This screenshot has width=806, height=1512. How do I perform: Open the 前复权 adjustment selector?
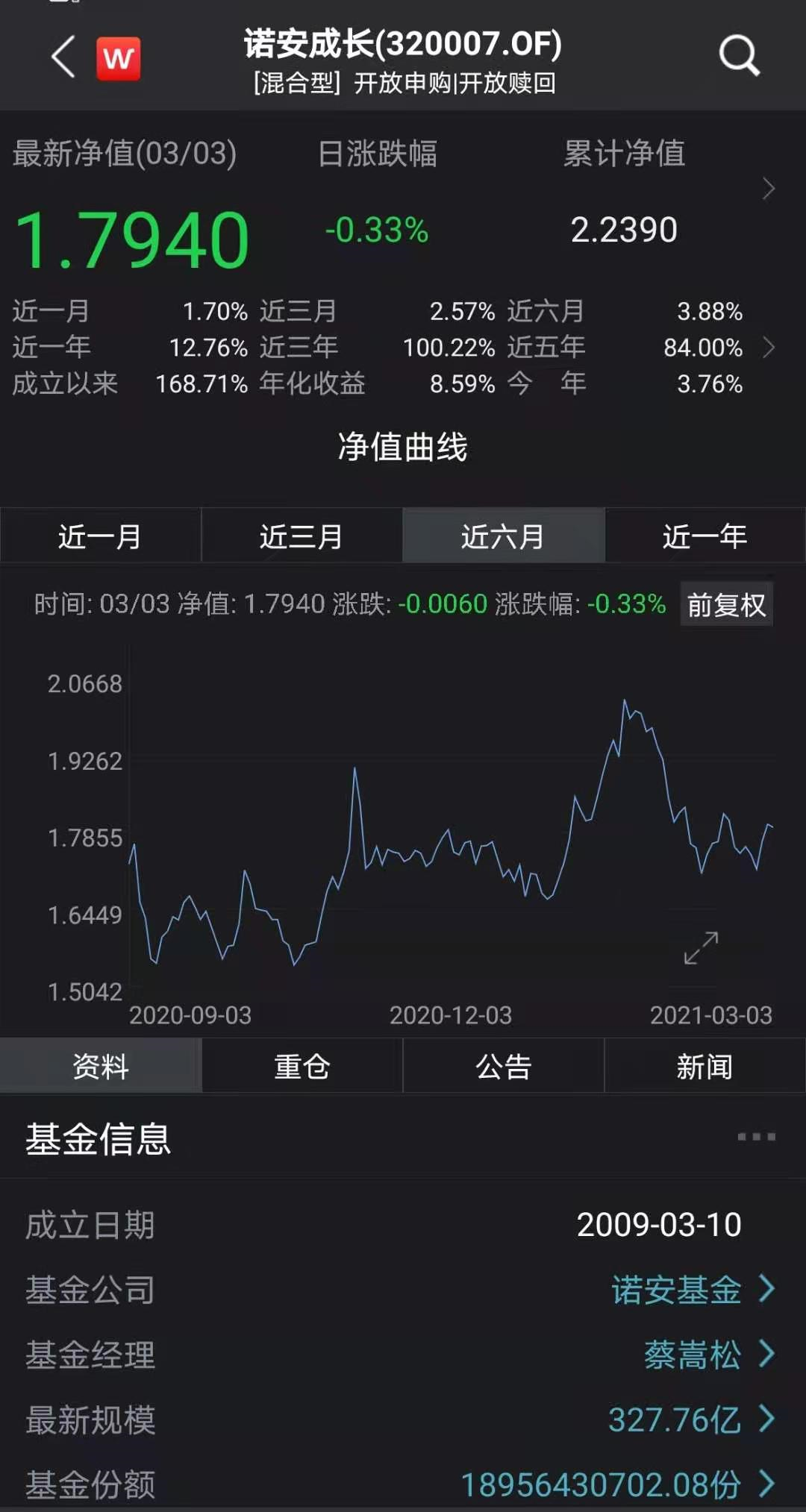pos(726,604)
